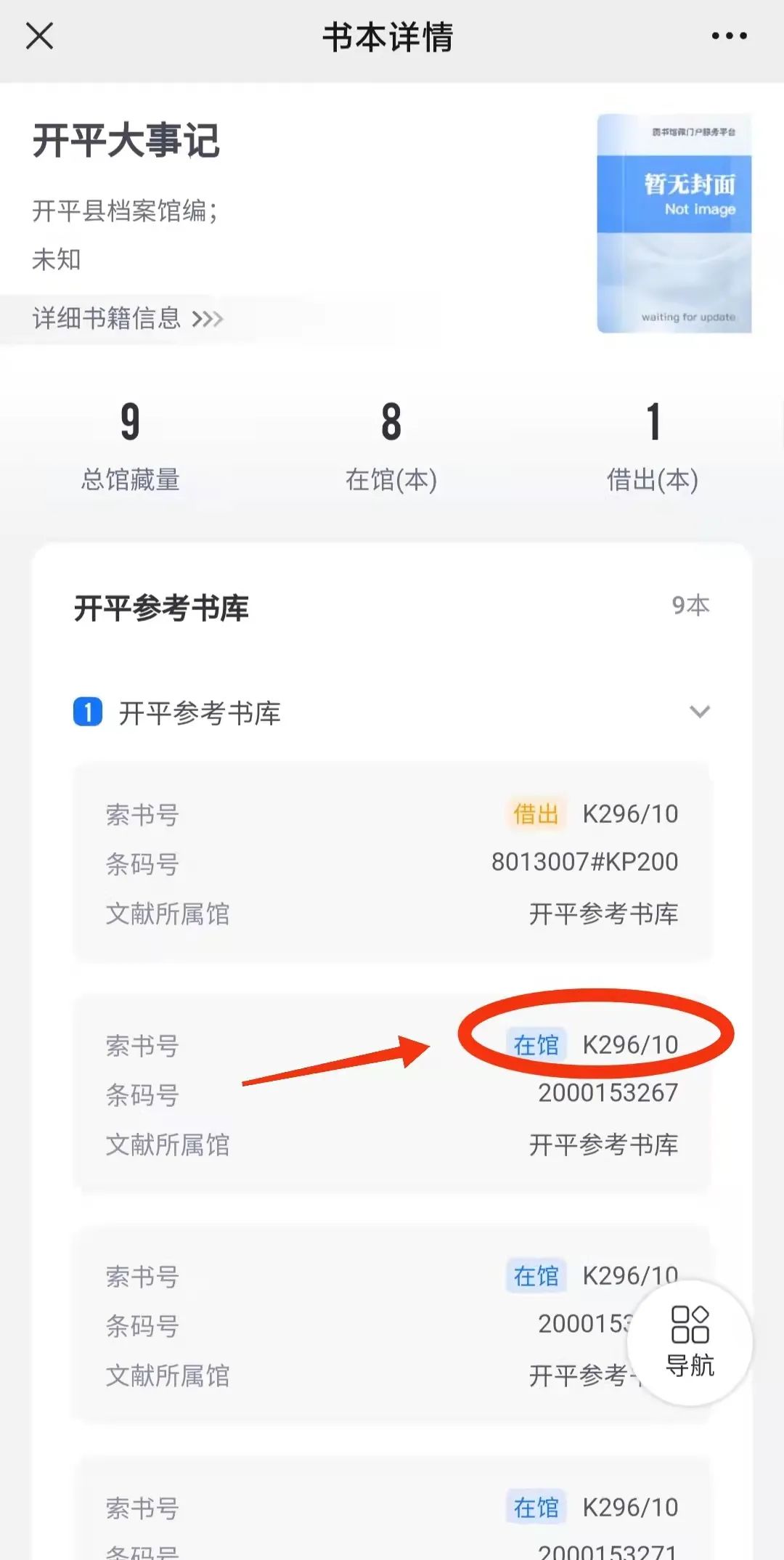784x1560 pixels.
Task: Close the book details page
Action: [x=39, y=36]
